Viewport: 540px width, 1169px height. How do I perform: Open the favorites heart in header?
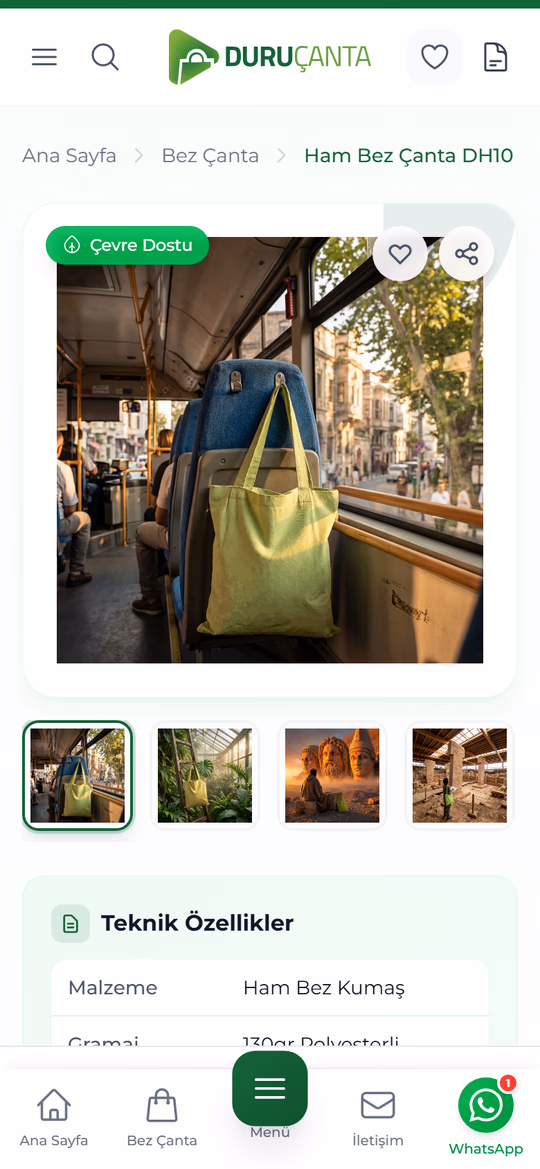pyautogui.click(x=434, y=57)
